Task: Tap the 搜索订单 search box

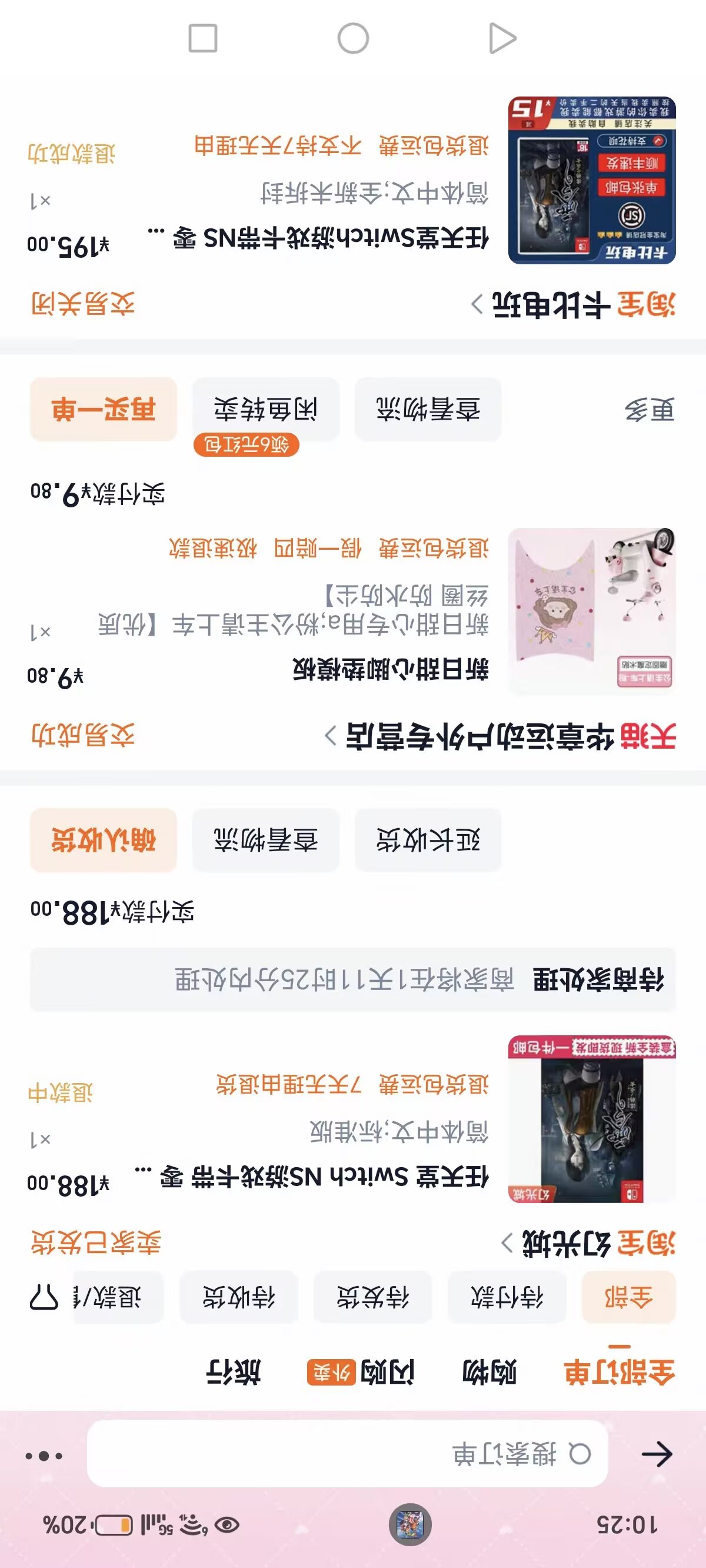Action: point(347,1454)
